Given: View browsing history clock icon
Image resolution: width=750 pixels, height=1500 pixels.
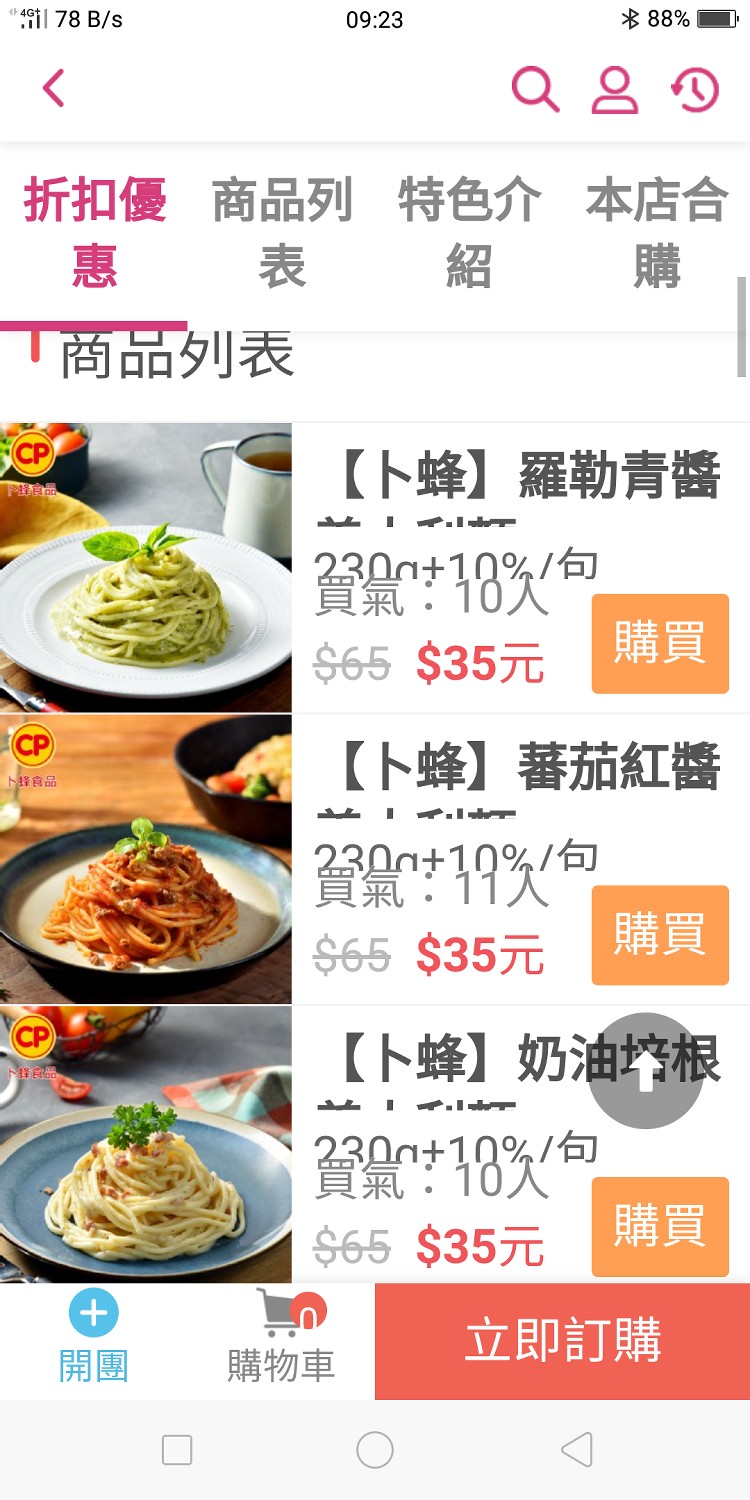Looking at the screenshot, I should [696, 89].
